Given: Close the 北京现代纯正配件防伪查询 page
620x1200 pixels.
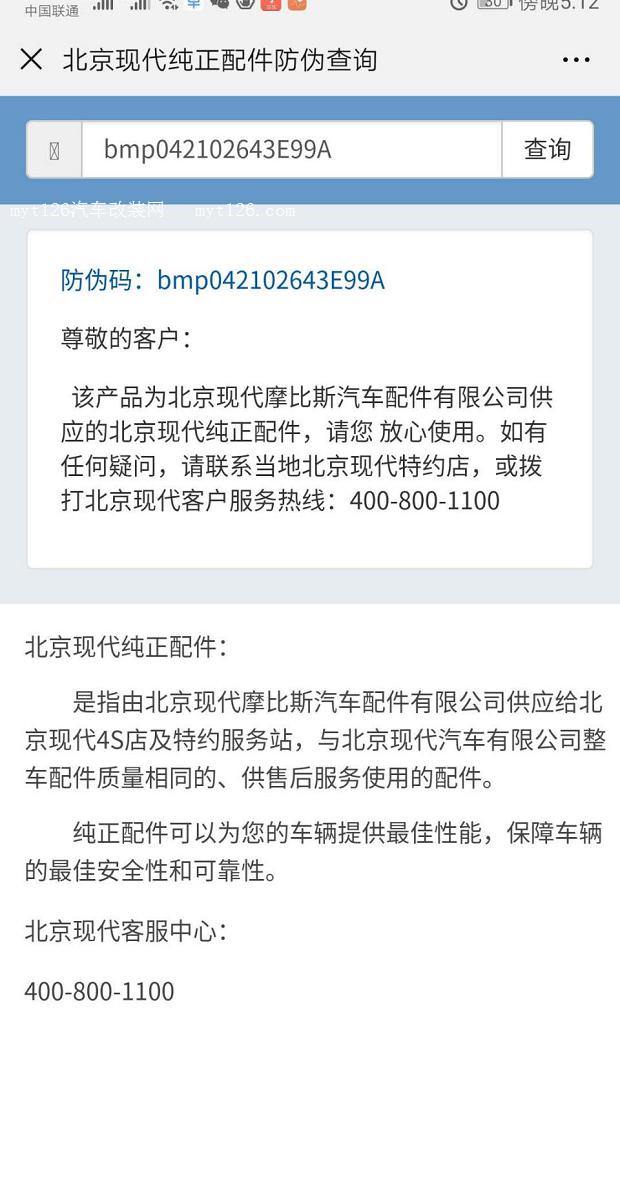Looking at the screenshot, I should (31, 60).
